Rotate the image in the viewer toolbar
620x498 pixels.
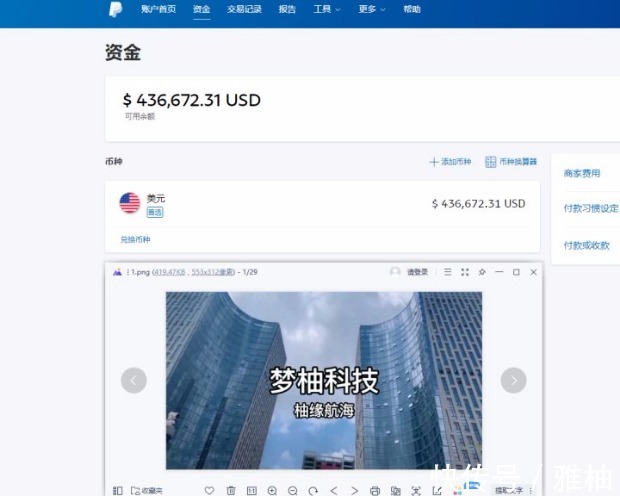313,491
